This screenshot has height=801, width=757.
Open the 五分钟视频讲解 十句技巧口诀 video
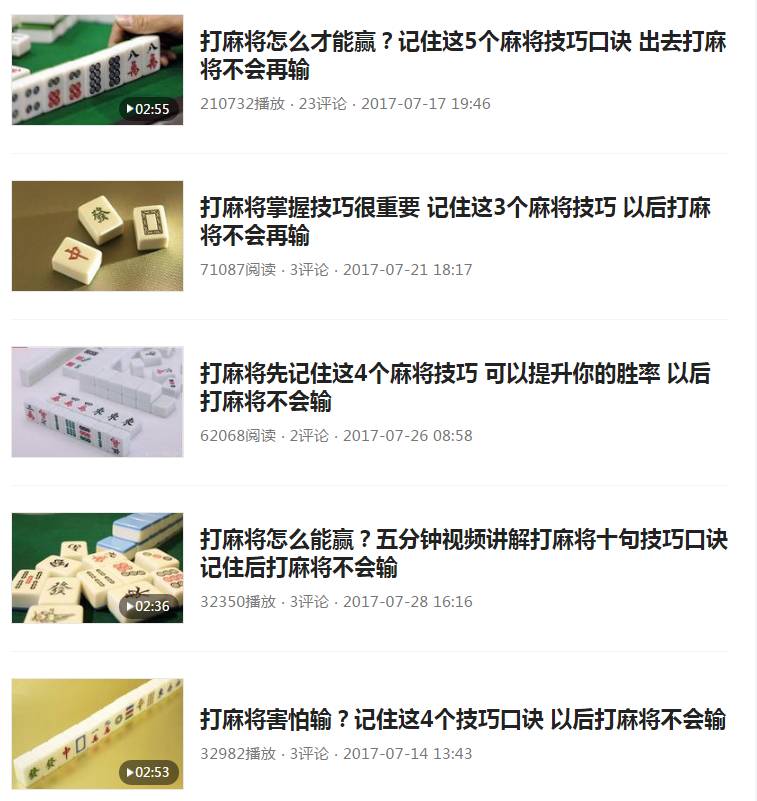pyautogui.click(x=463, y=554)
